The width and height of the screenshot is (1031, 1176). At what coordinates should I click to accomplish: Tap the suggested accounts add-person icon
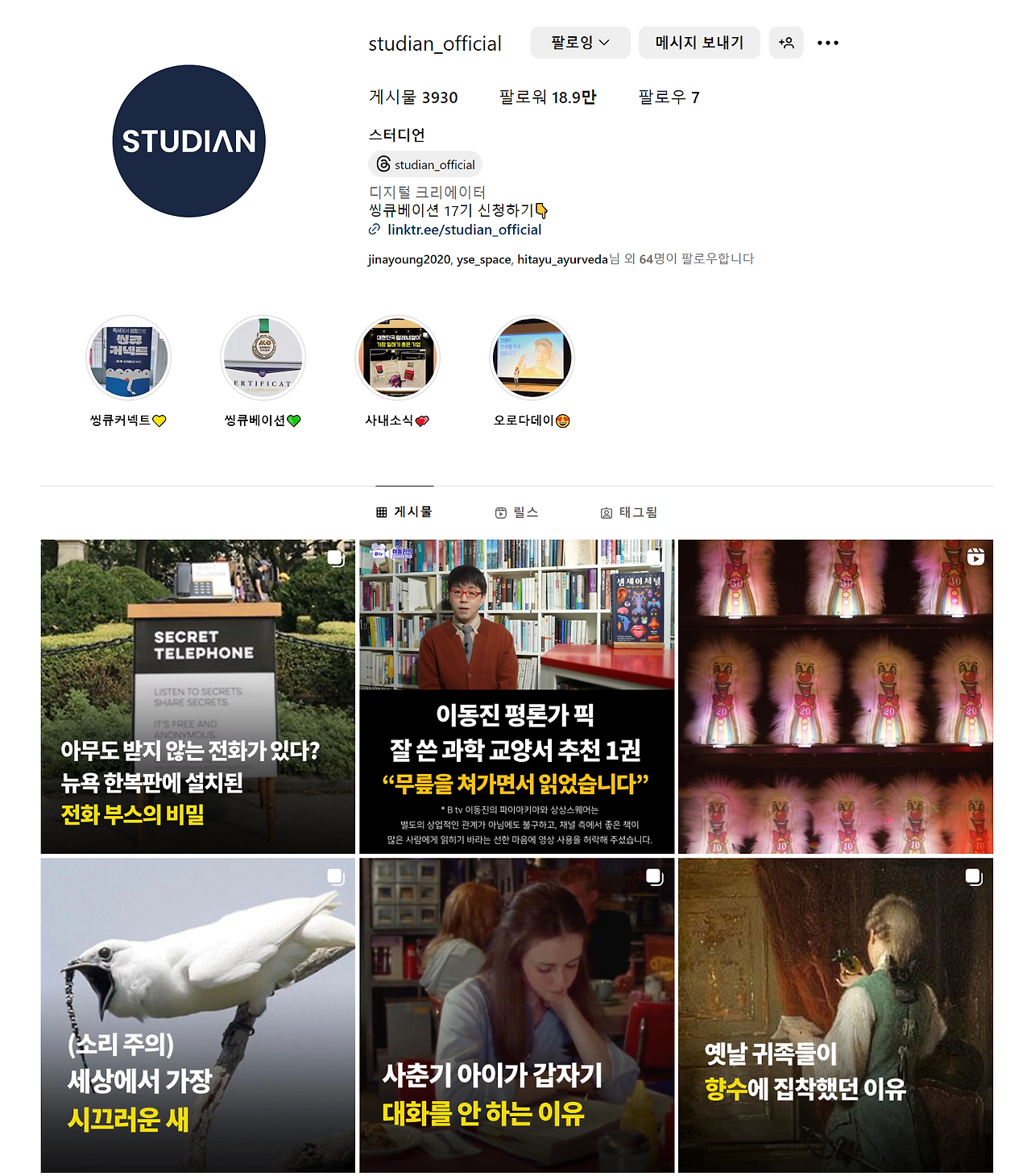point(786,43)
